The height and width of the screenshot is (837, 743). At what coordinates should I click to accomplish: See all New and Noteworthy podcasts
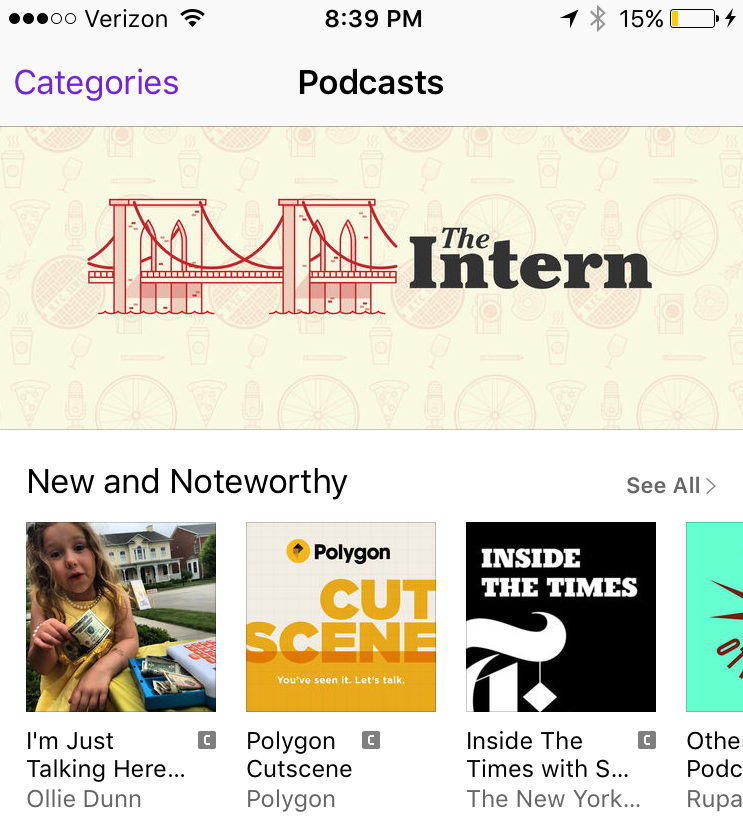tap(670, 486)
